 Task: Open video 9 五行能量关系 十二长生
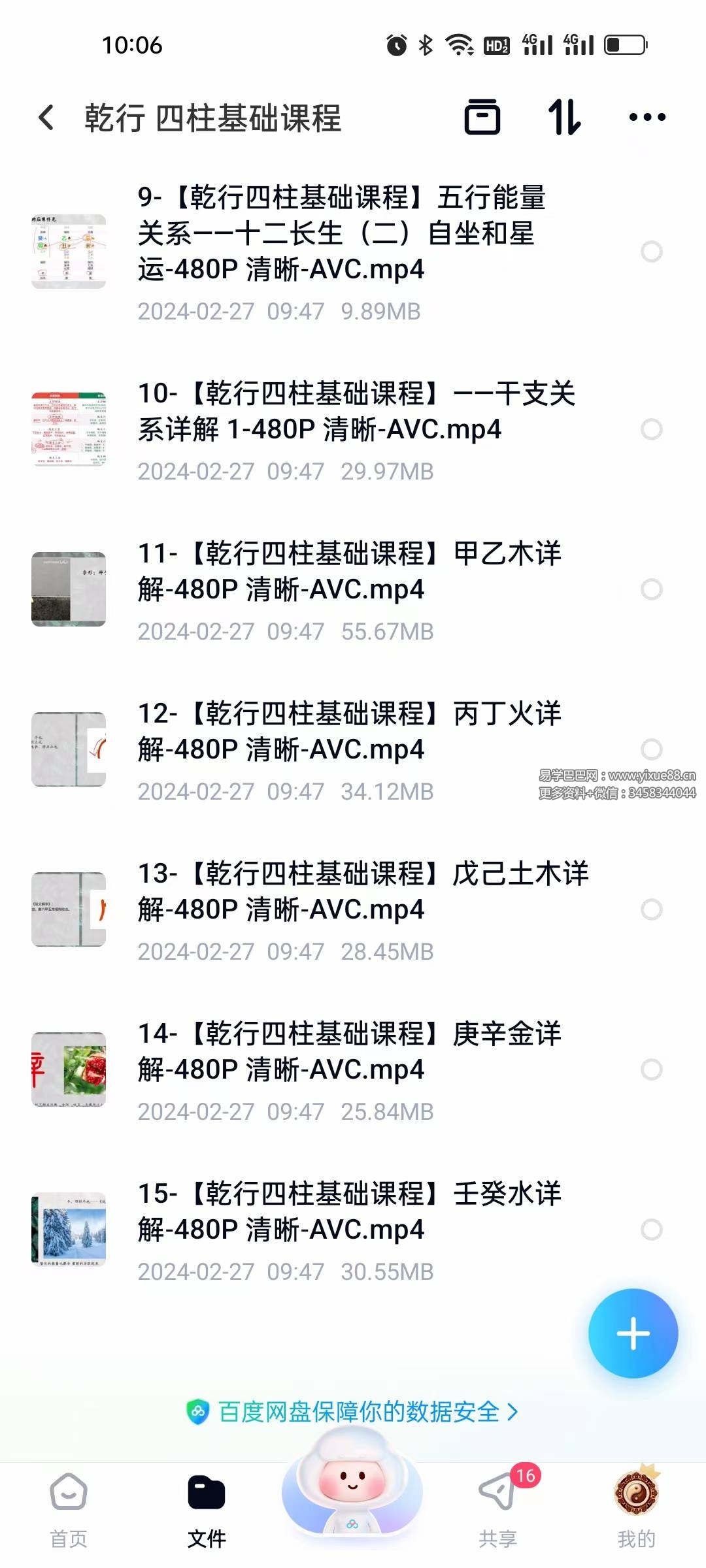pyautogui.click(x=340, y=234)
